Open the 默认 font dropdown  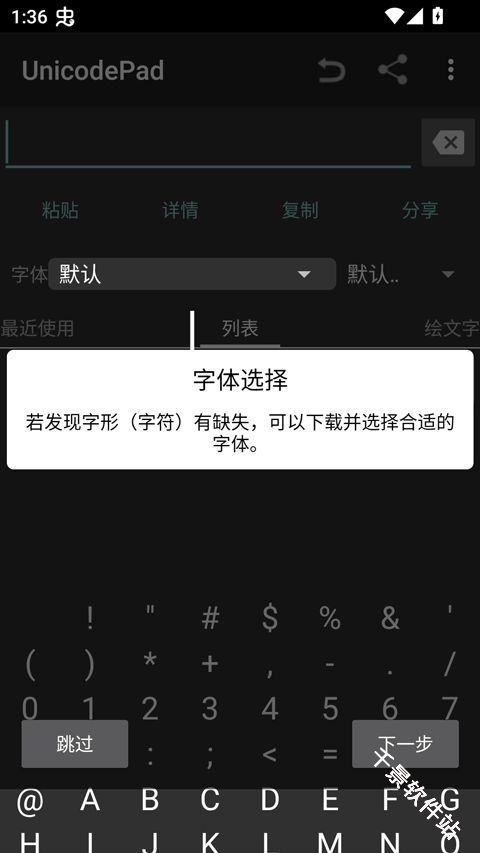coord(192,274)
